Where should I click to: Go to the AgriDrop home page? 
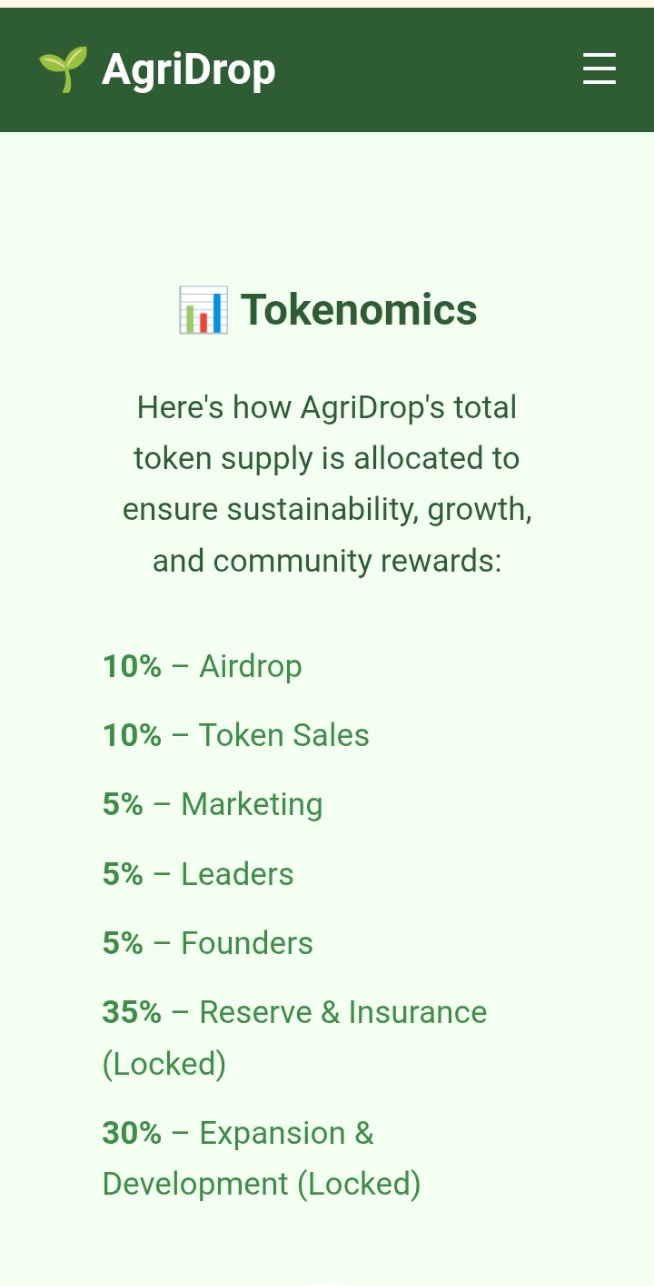click(158, 70)
